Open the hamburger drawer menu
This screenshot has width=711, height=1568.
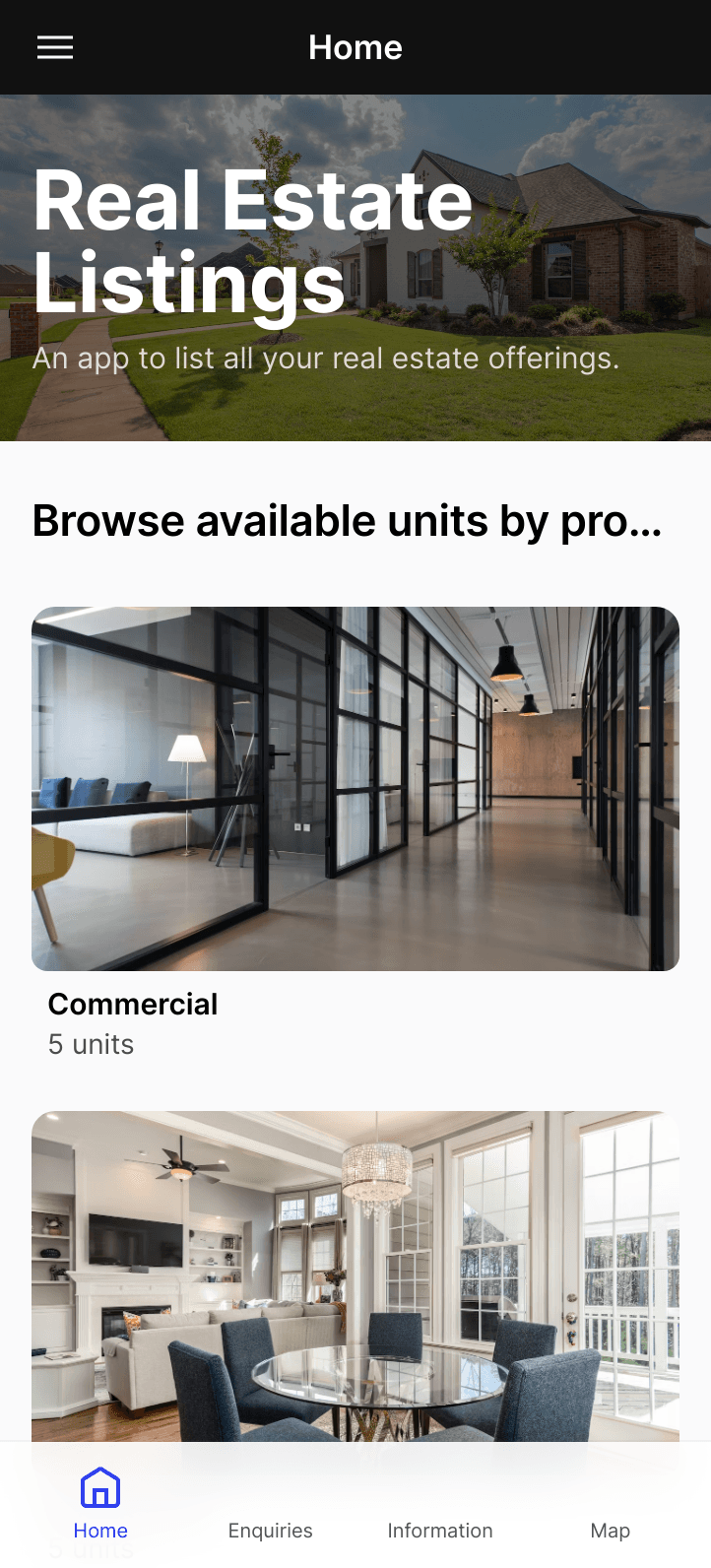coord(55,47)
